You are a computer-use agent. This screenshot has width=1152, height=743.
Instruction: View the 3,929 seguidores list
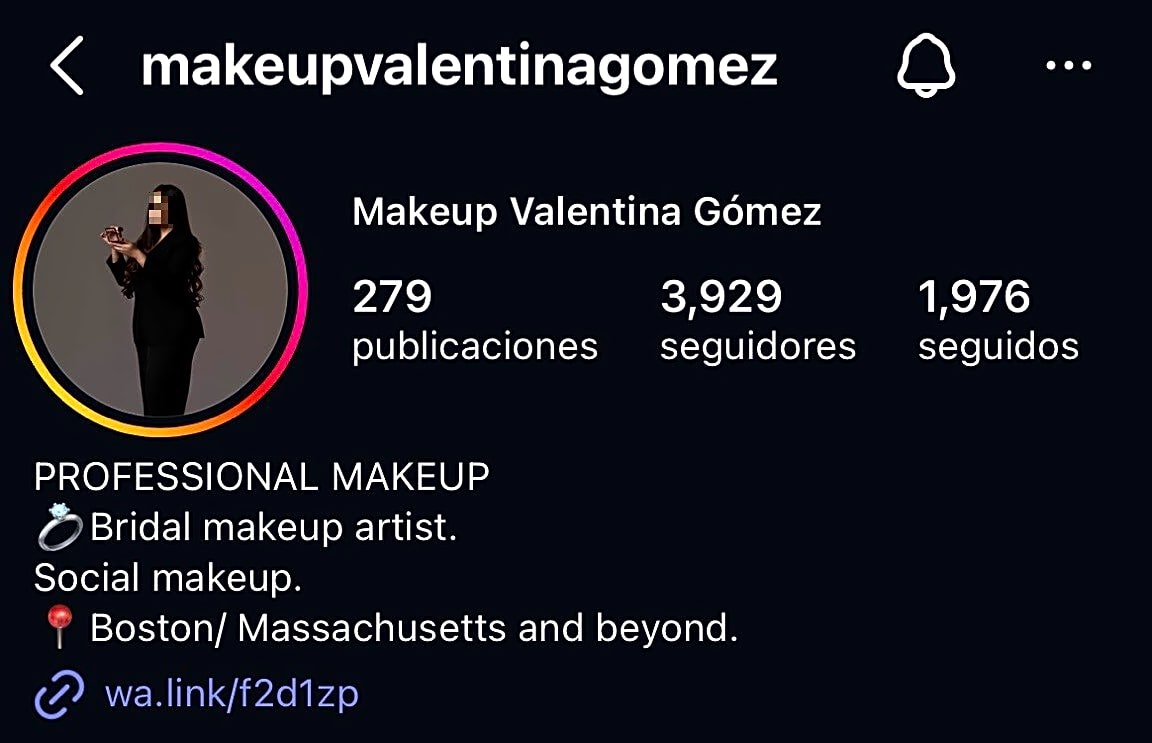[757, 320]
